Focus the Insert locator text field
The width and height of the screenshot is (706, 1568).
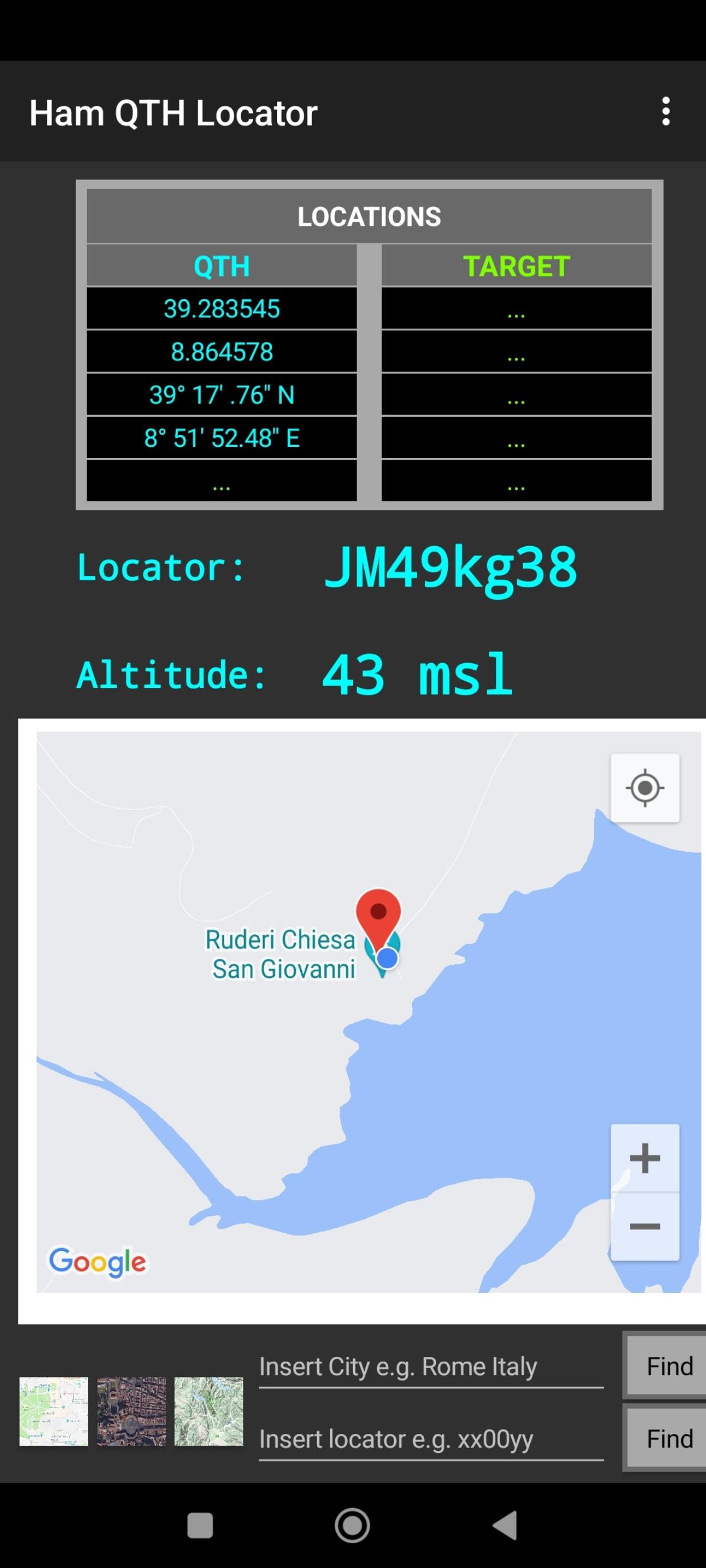[431, 1439]
